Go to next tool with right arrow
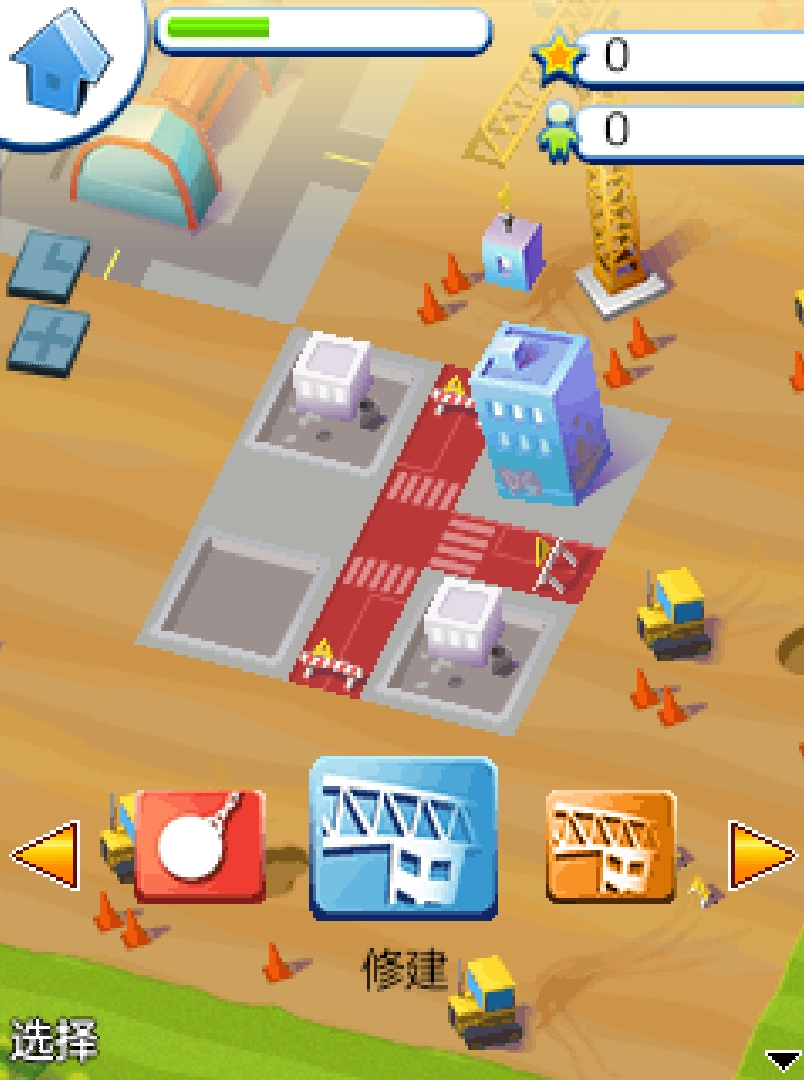 tap(762, 855)
